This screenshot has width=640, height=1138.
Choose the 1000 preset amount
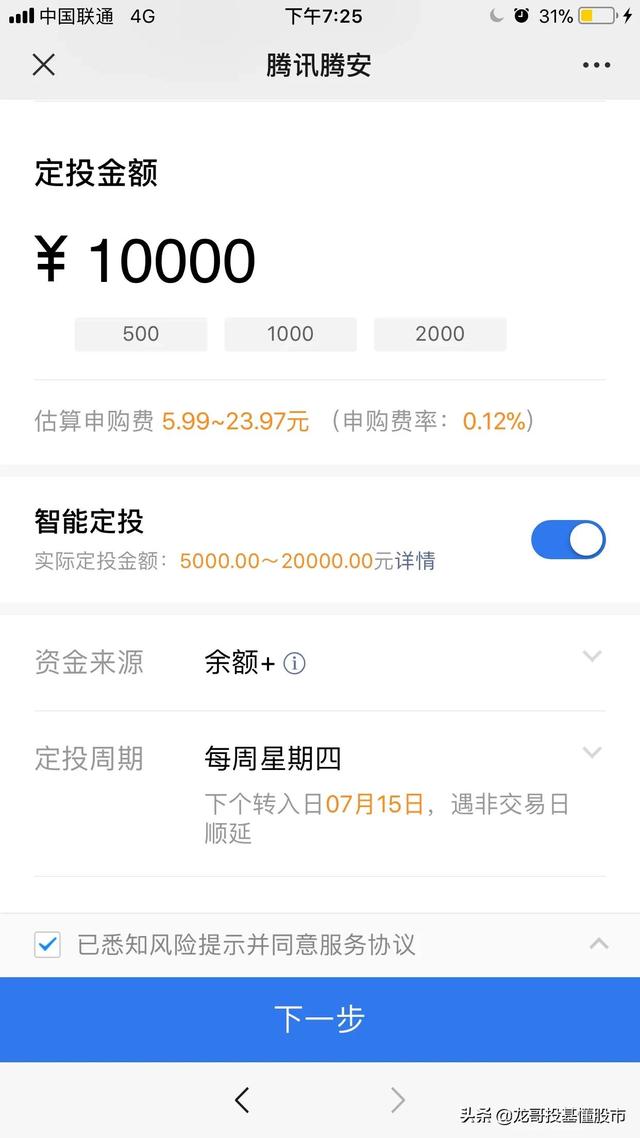(x=290, y=334)
